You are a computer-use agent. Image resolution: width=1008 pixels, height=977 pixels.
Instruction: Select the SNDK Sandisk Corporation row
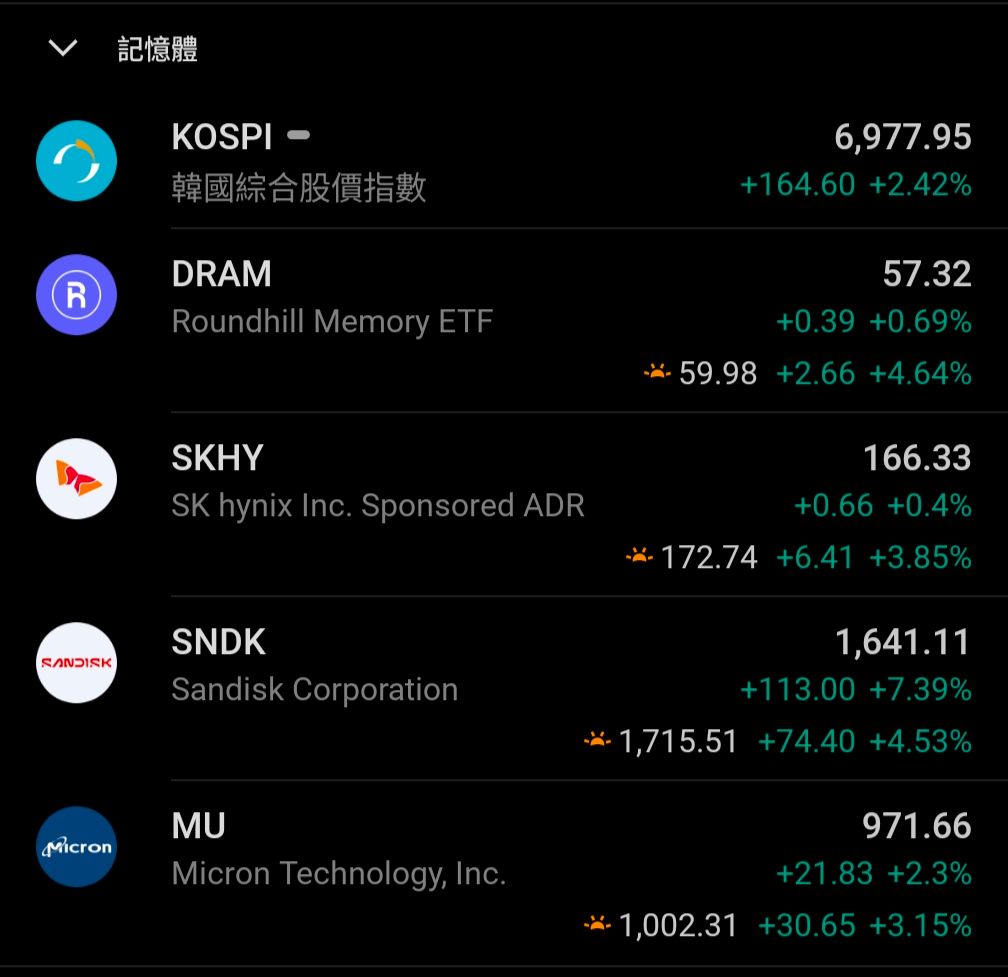[504, 688]
